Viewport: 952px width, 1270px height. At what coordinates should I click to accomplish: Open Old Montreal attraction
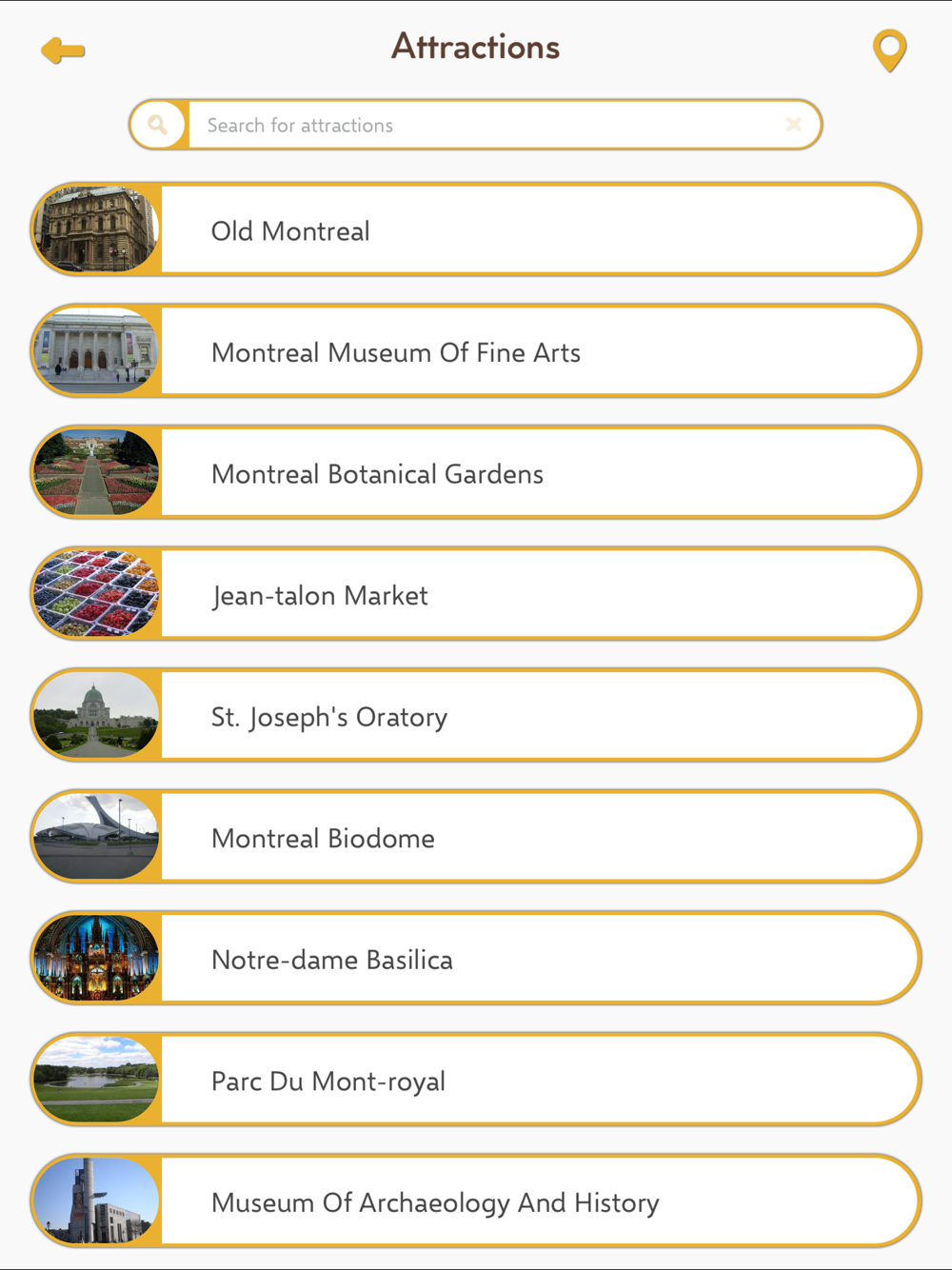[x=476, y=230]
